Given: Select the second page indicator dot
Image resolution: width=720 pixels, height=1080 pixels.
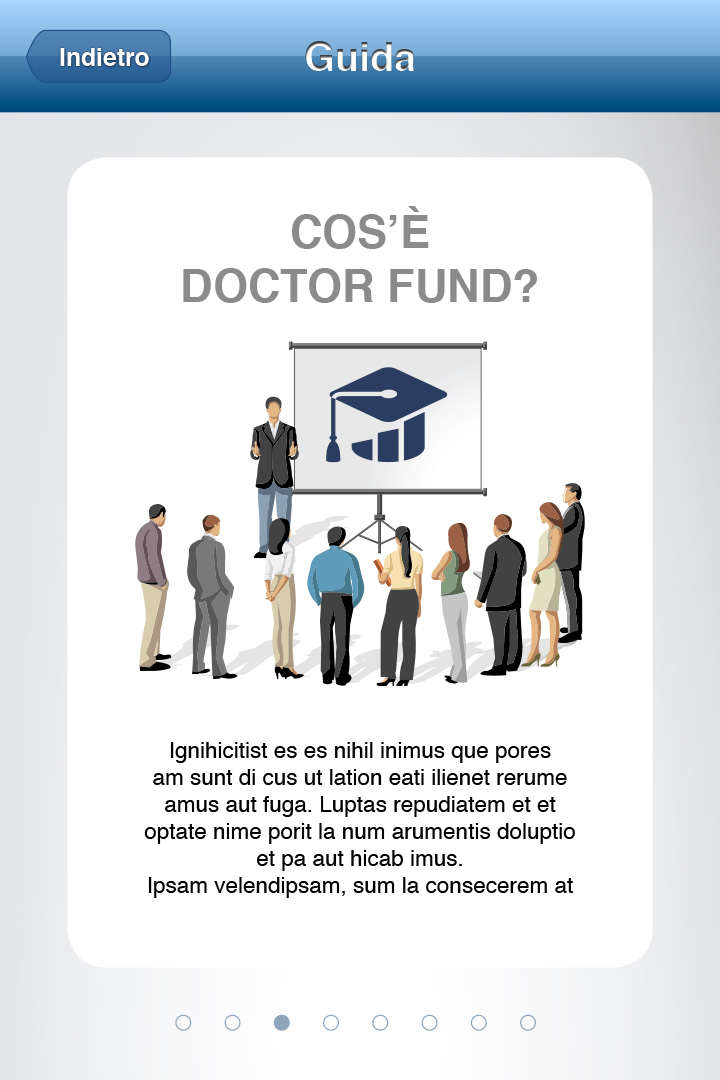Looking at the screenshot, I should tap(232, 1022).
